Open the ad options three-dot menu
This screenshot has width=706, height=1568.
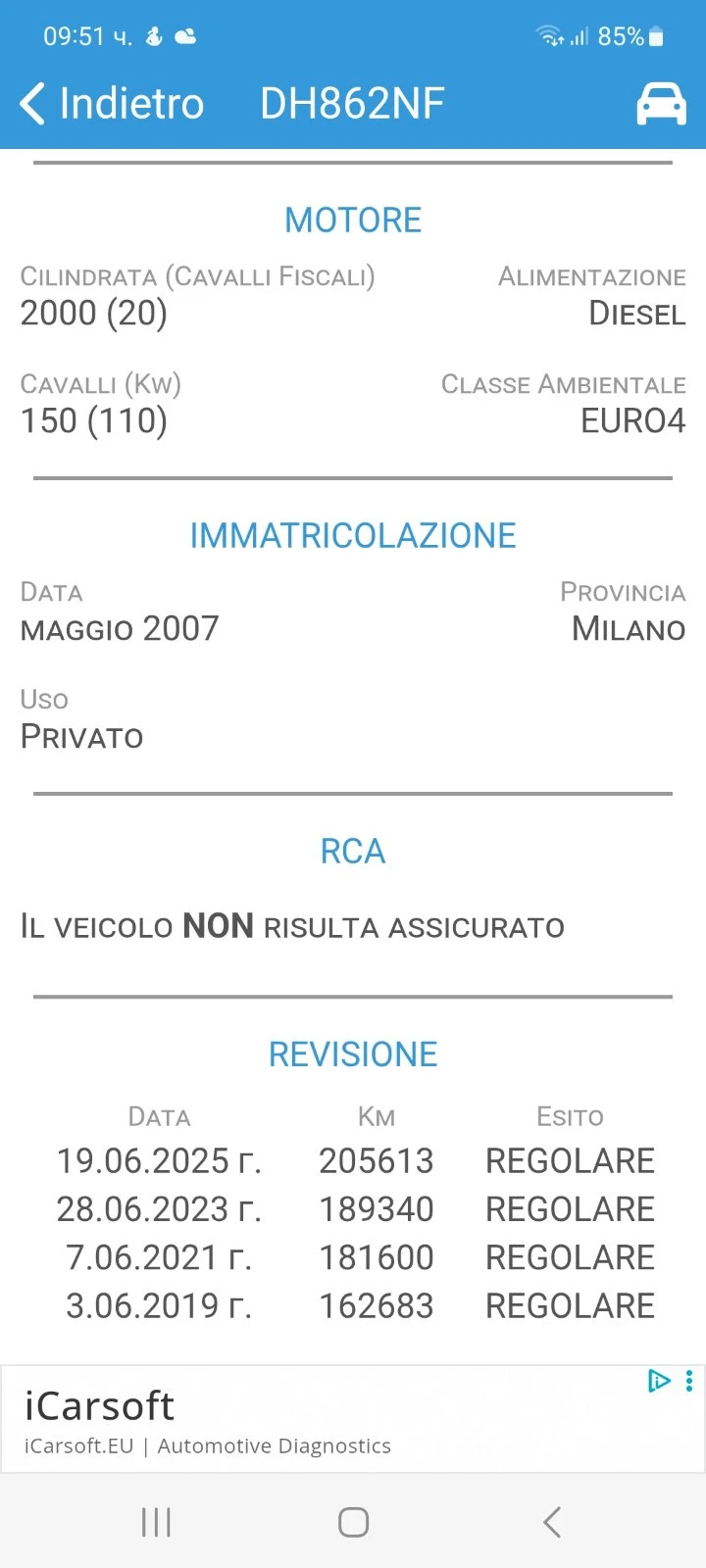pyautogui.click(x=689, y=1381)
